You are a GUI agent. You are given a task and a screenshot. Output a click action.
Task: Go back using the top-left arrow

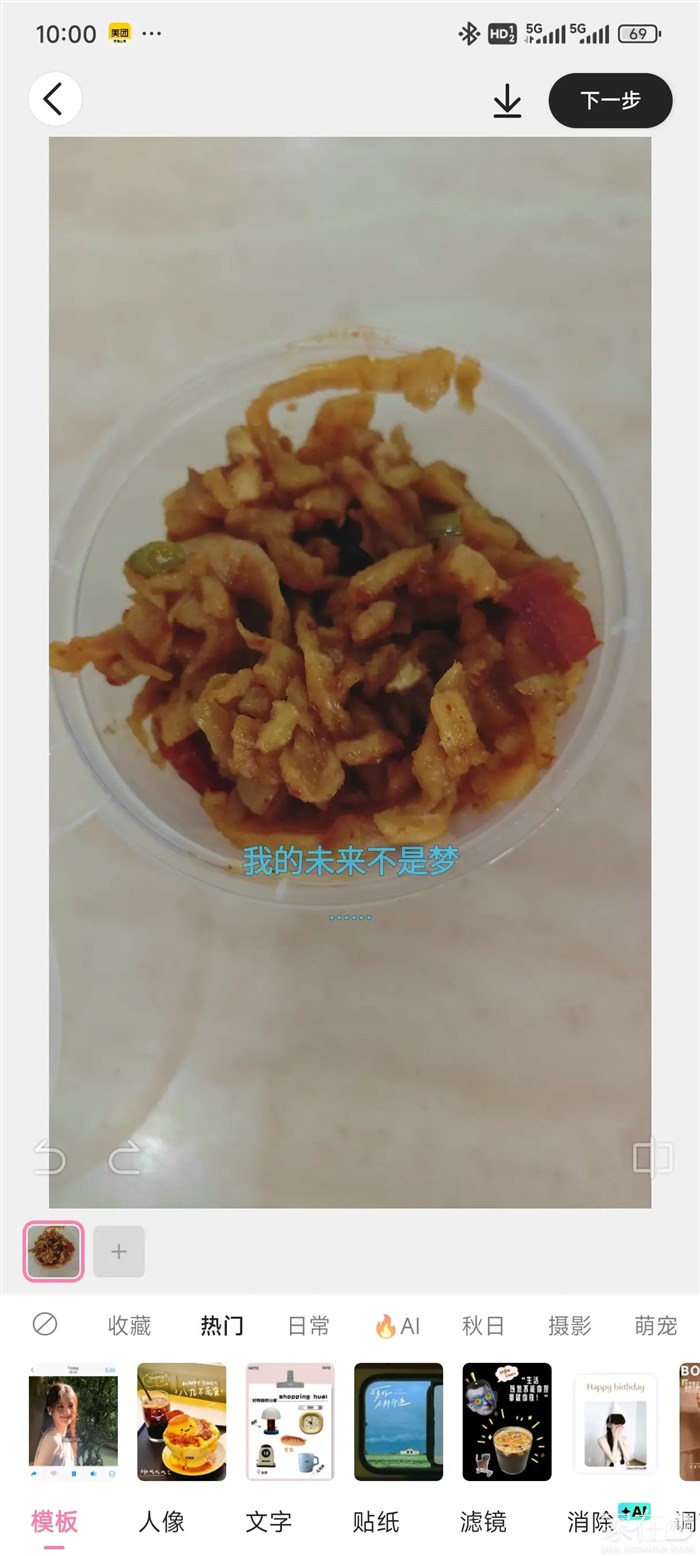[54, 99]
